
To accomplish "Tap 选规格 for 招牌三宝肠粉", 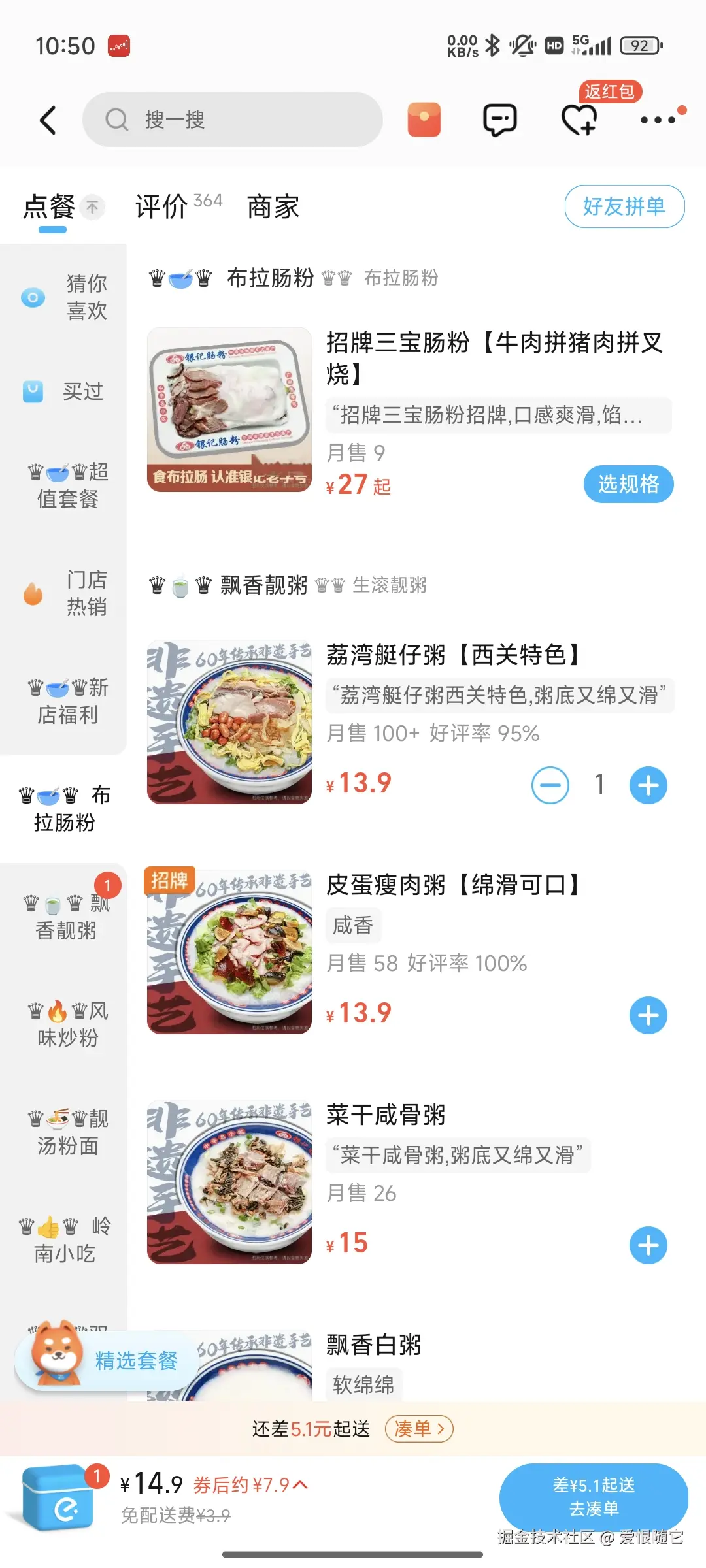I will (x=628, y=484).
